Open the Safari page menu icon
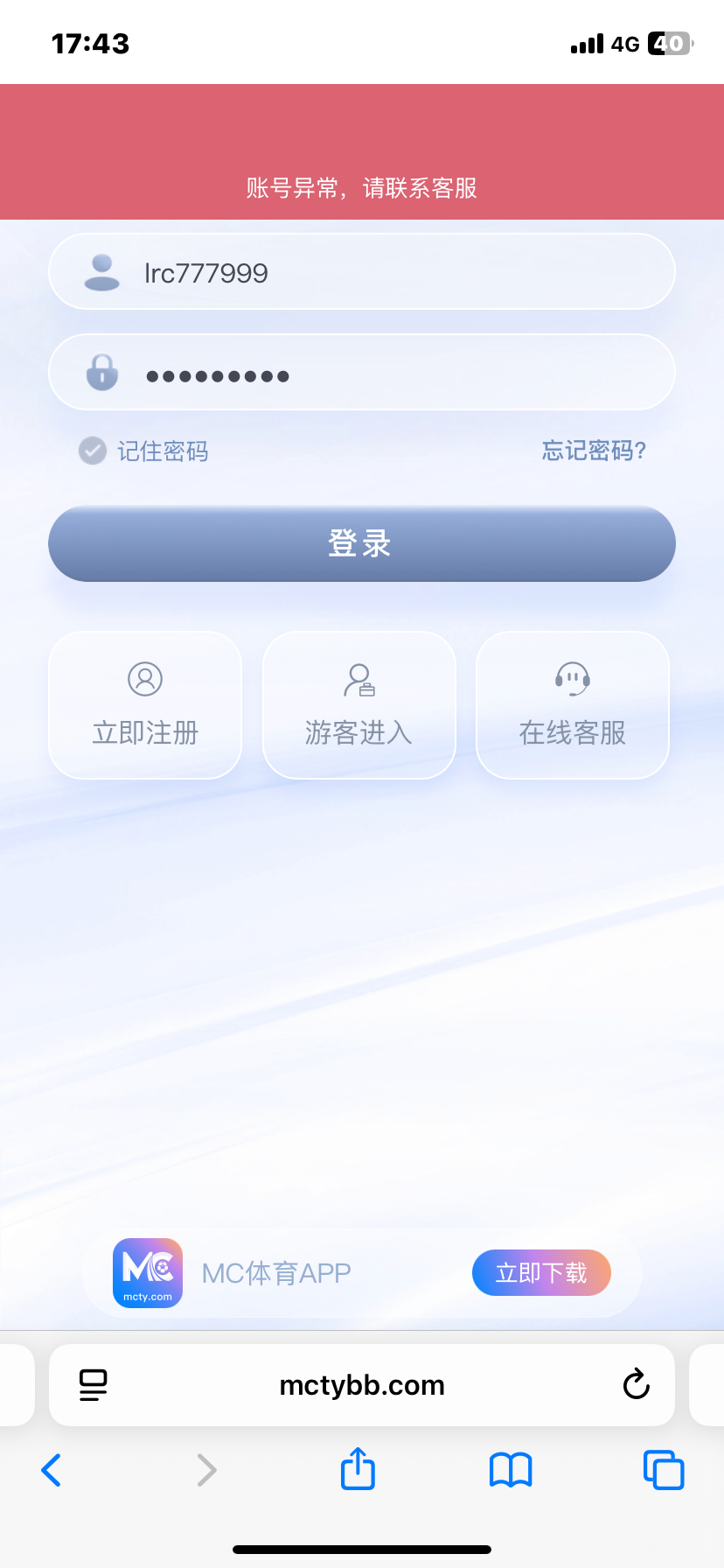The image size is (724, 1568). [x=94, y=1385]
